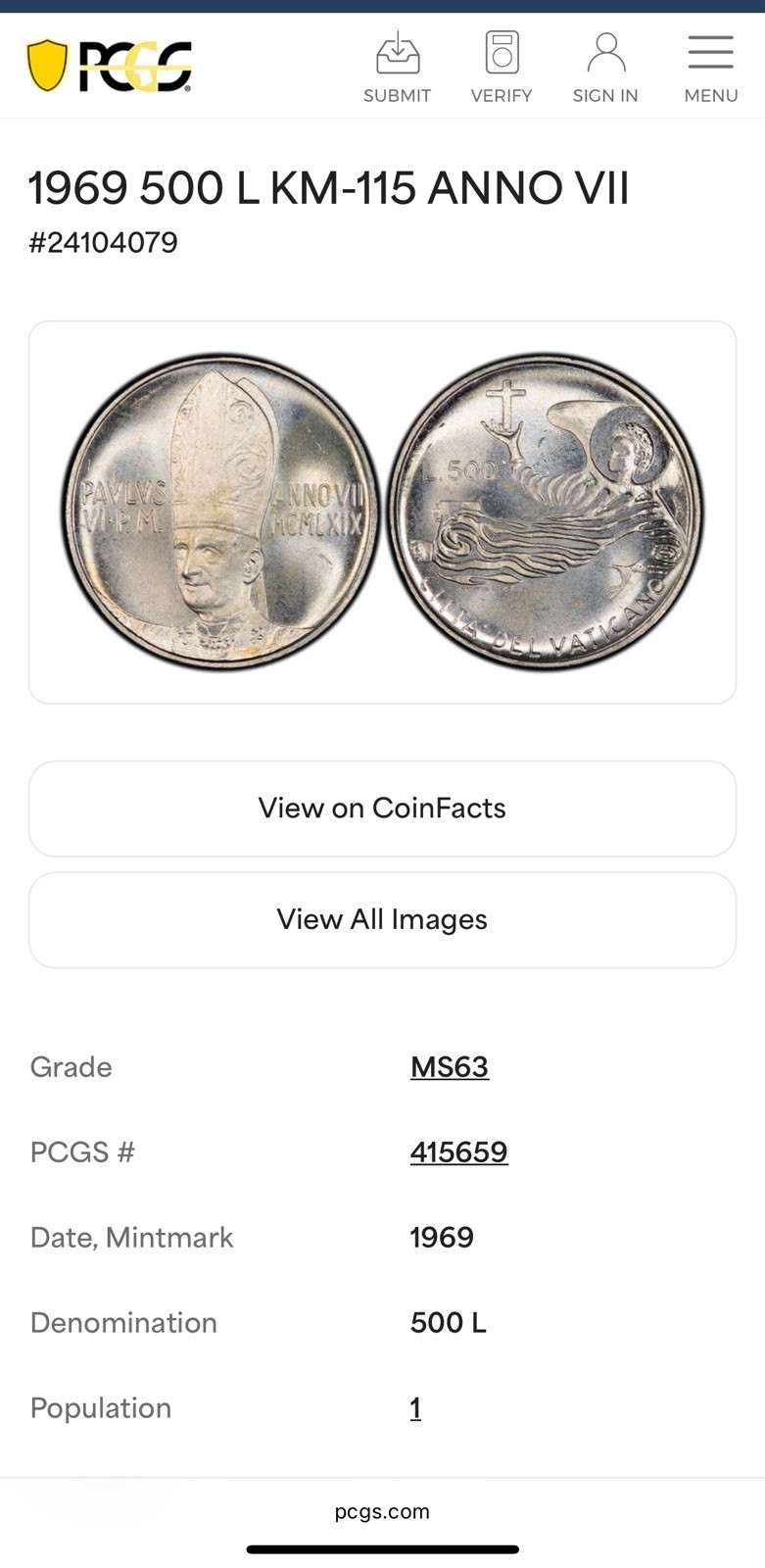Open the Population count link
This screenshot has height=1568, width=765.
click(415, 1408)
